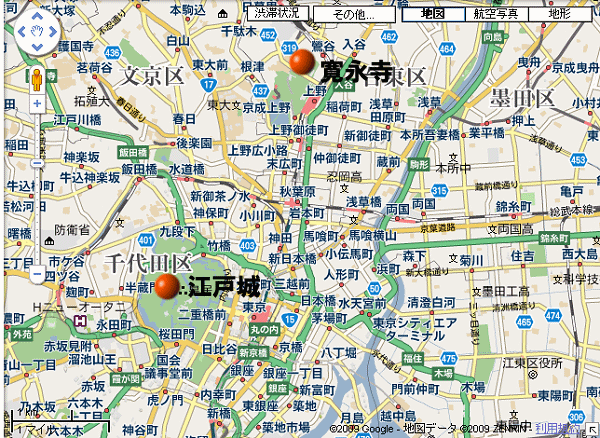Screen dimensions: 600x438
Task: Select the 寛永寺 red marker
Action: tap(301, 61)
